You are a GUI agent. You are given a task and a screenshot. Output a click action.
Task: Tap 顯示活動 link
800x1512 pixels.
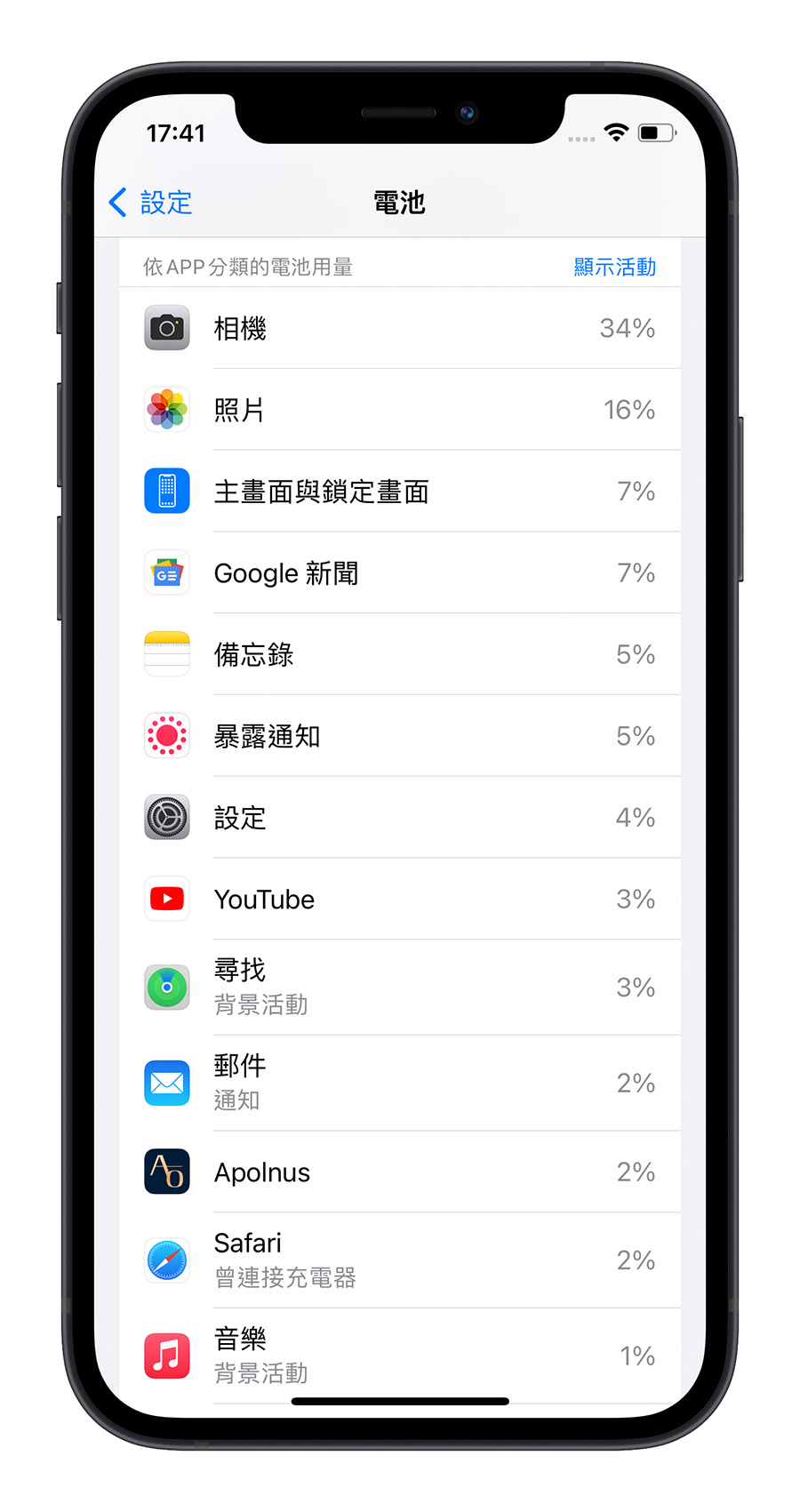pos(614,267)
